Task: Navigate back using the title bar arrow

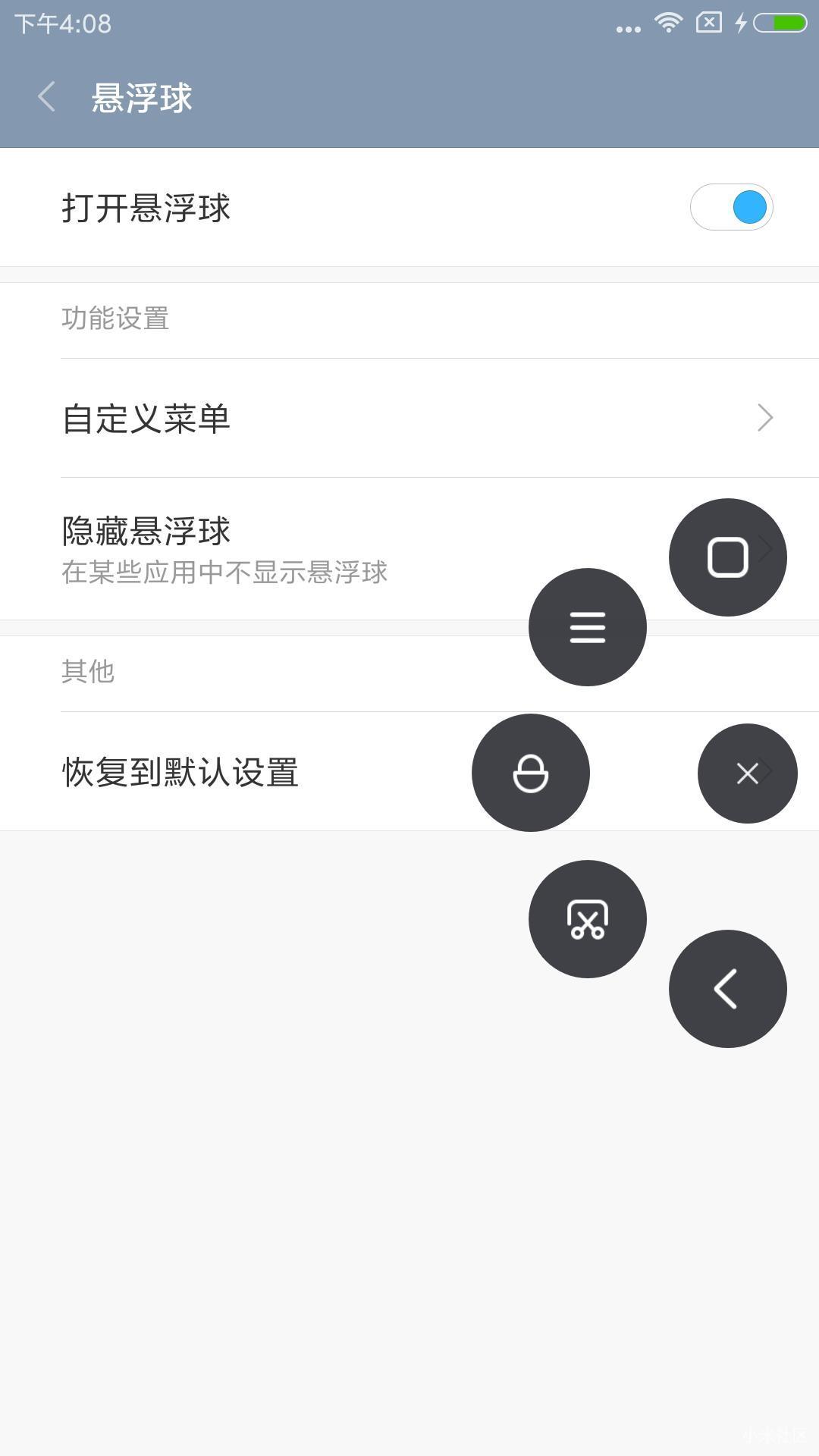Action: click(x=45, y=97)
